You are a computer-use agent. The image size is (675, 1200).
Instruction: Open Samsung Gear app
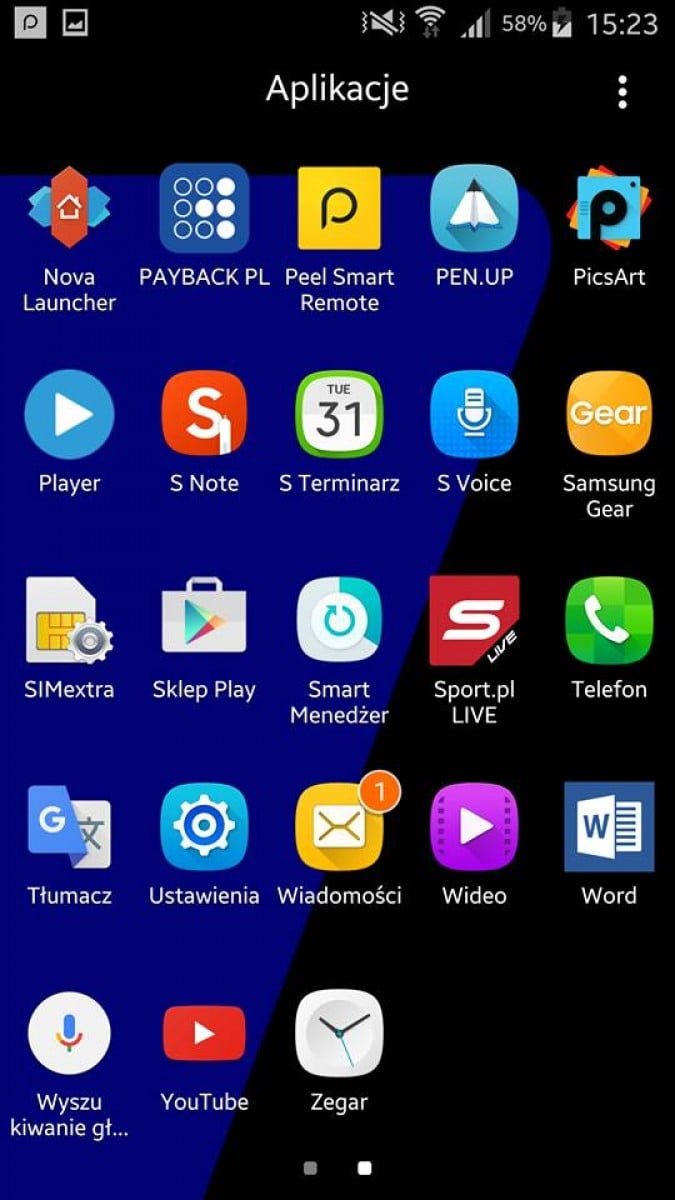(x=609, y=414)
